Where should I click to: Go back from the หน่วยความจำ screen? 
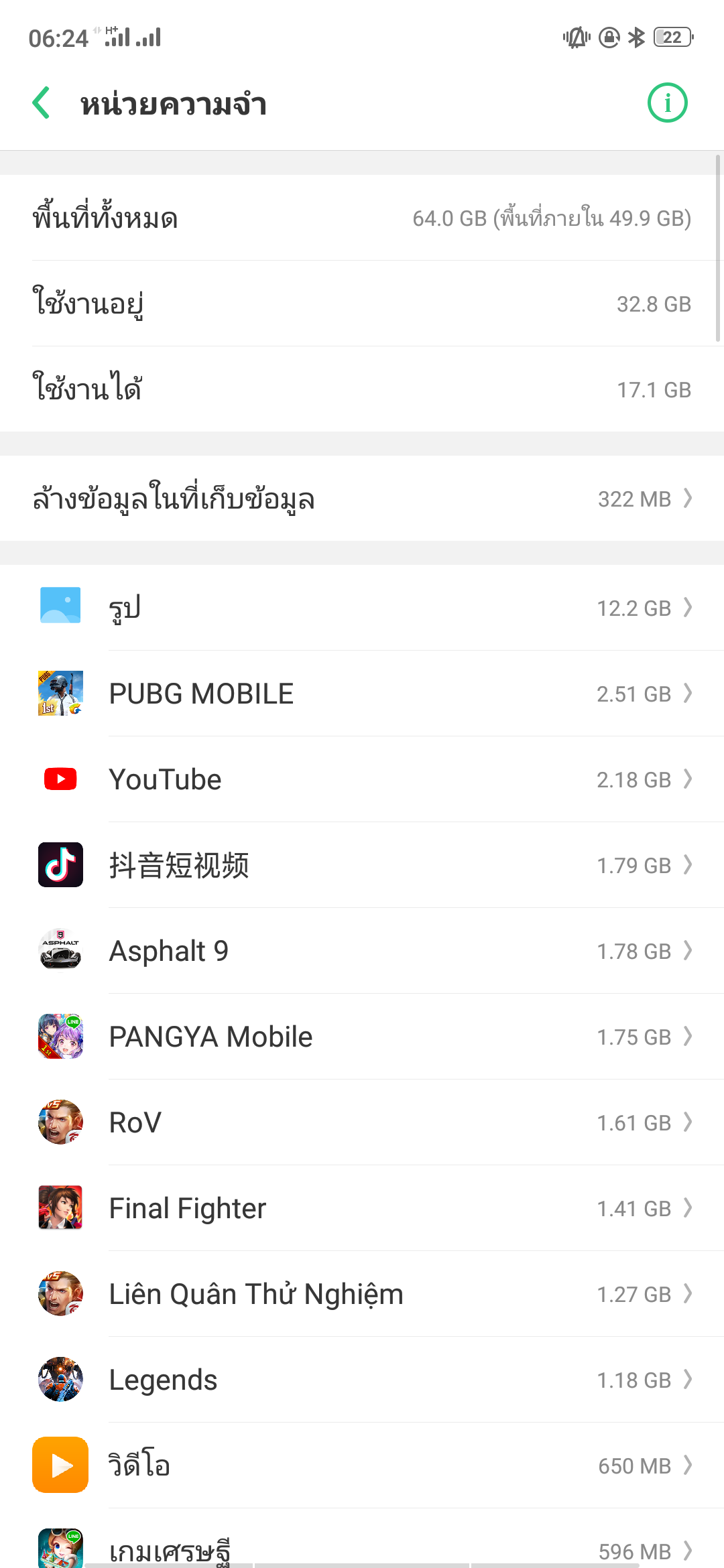click(x=42, y=103)
